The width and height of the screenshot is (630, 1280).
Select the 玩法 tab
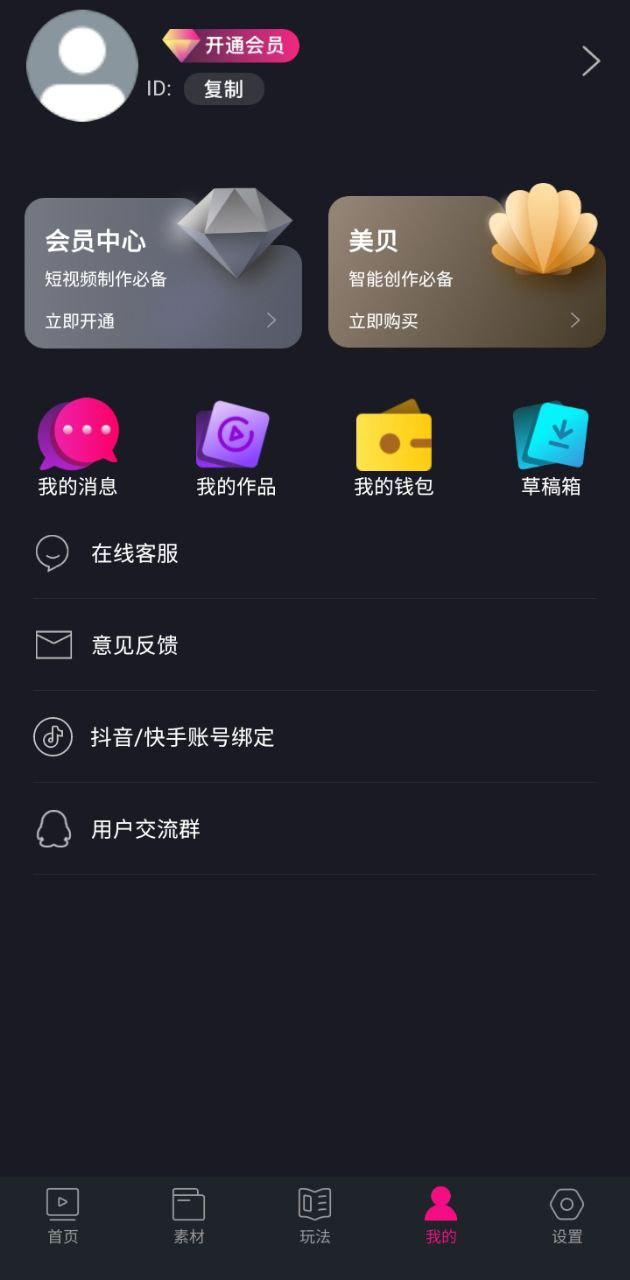315,1215
